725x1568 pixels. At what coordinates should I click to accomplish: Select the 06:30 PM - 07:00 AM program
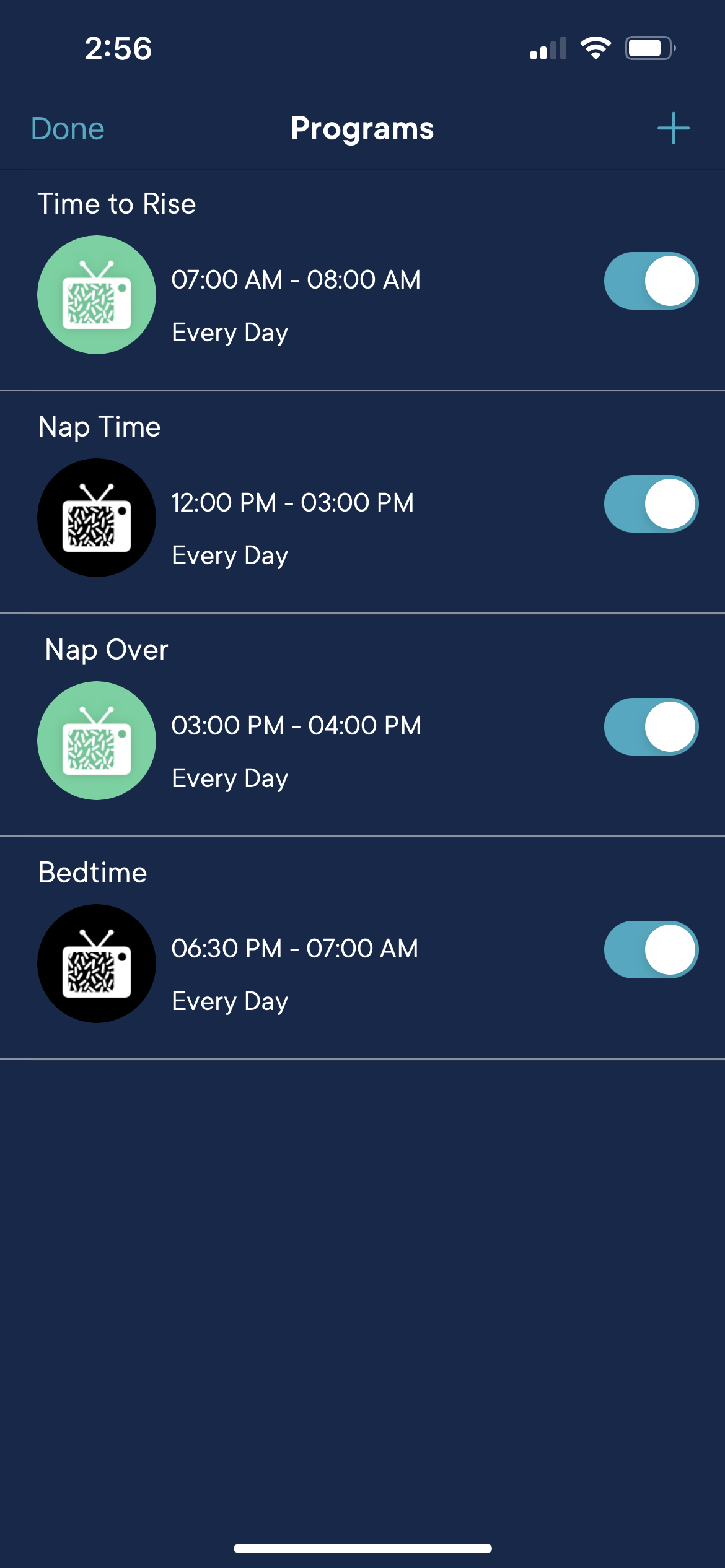pos(295,949)
